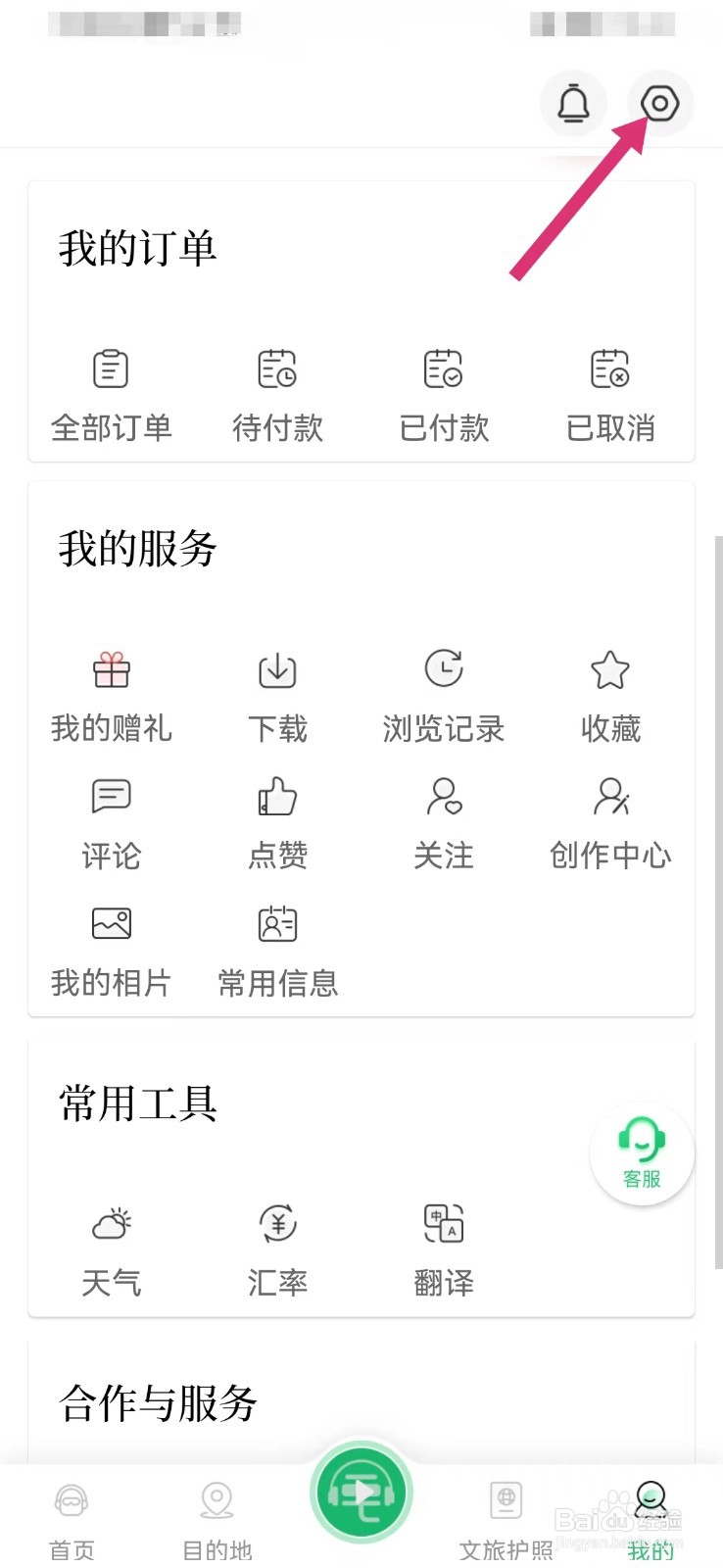Viewport: 723px width, 1568px height.
Task: Open 我的赠礼 my gifts
Action: [x=111, y=695]
